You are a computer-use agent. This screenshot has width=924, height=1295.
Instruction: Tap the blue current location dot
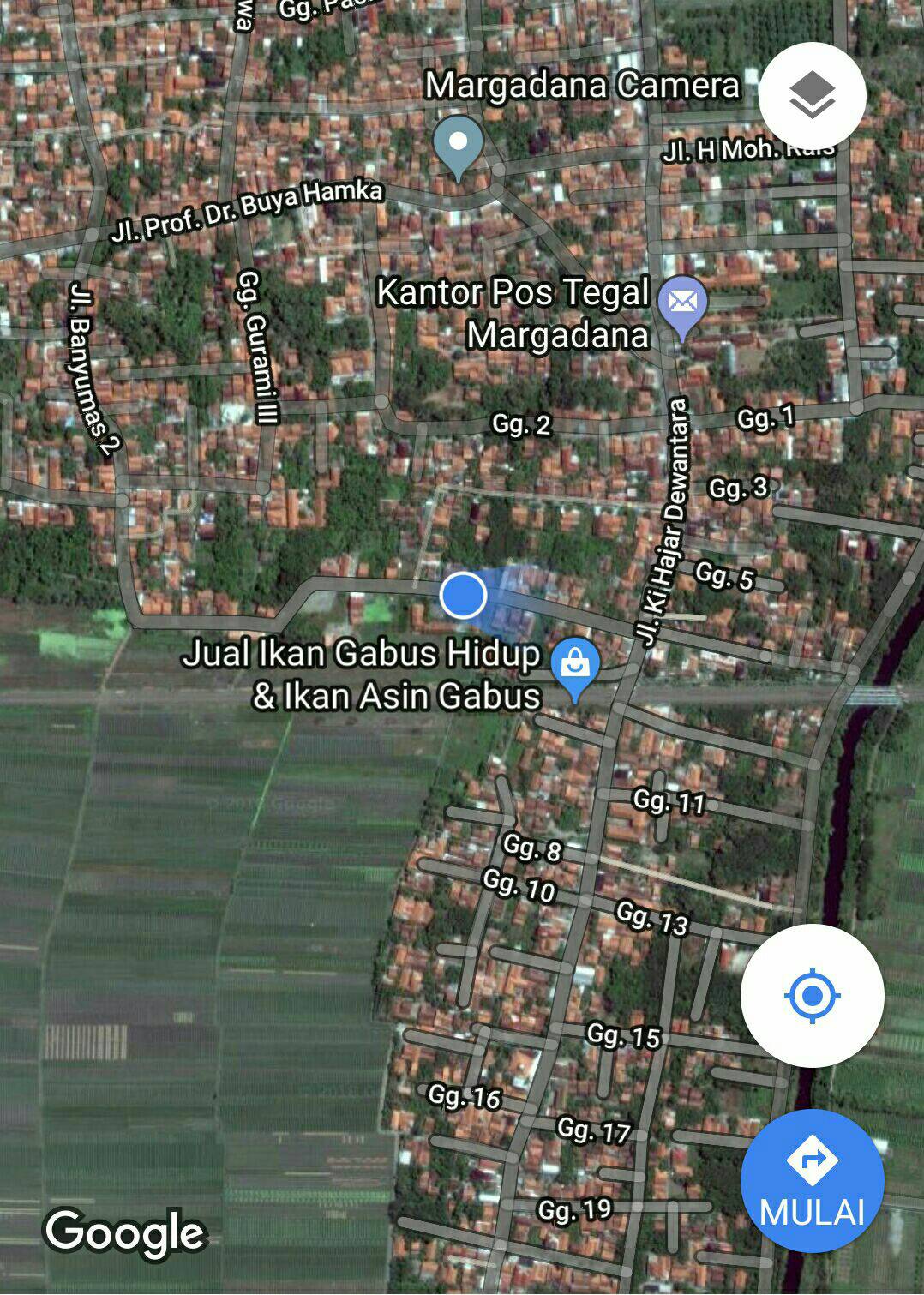coord(464,595)
